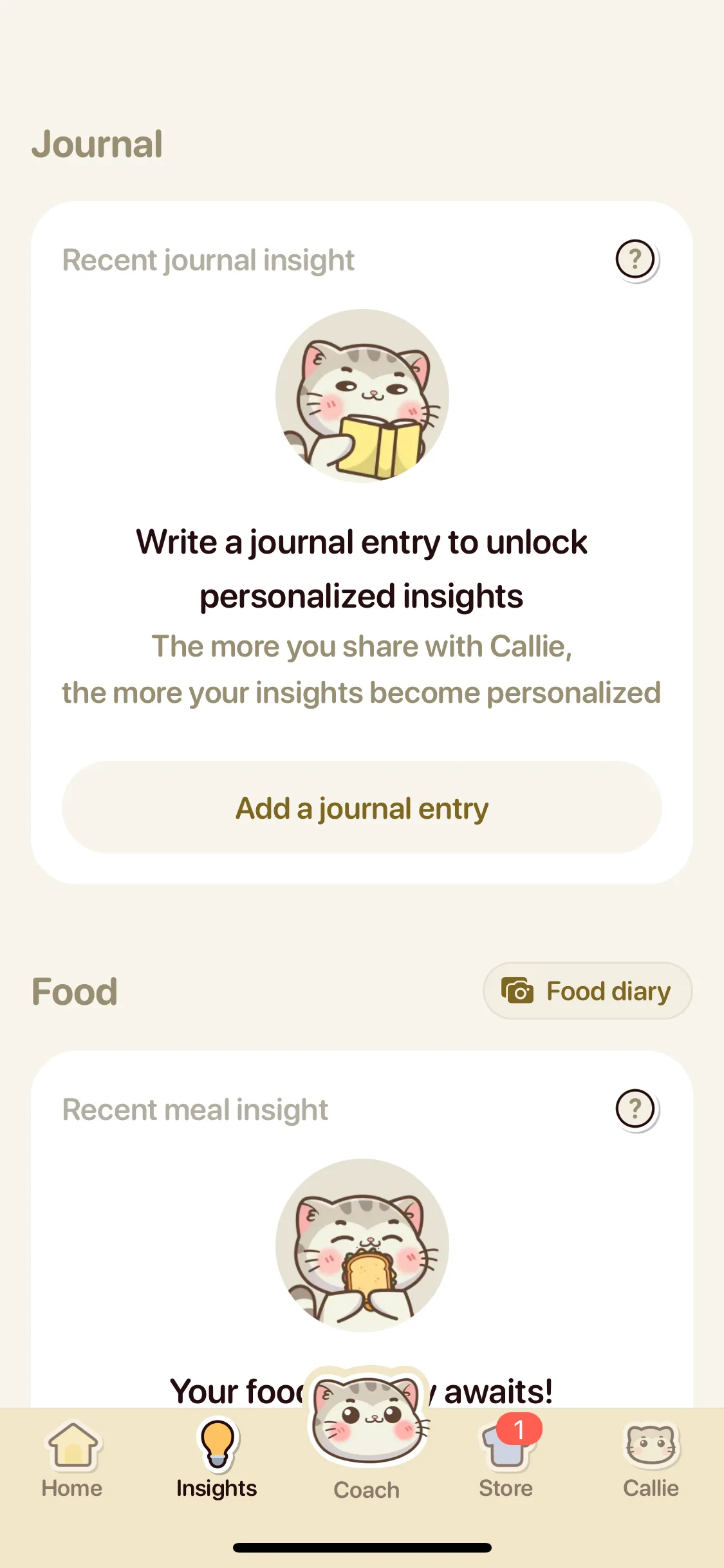
Task: Open help for Recent meal insight
Action: tap(635, 1109)
